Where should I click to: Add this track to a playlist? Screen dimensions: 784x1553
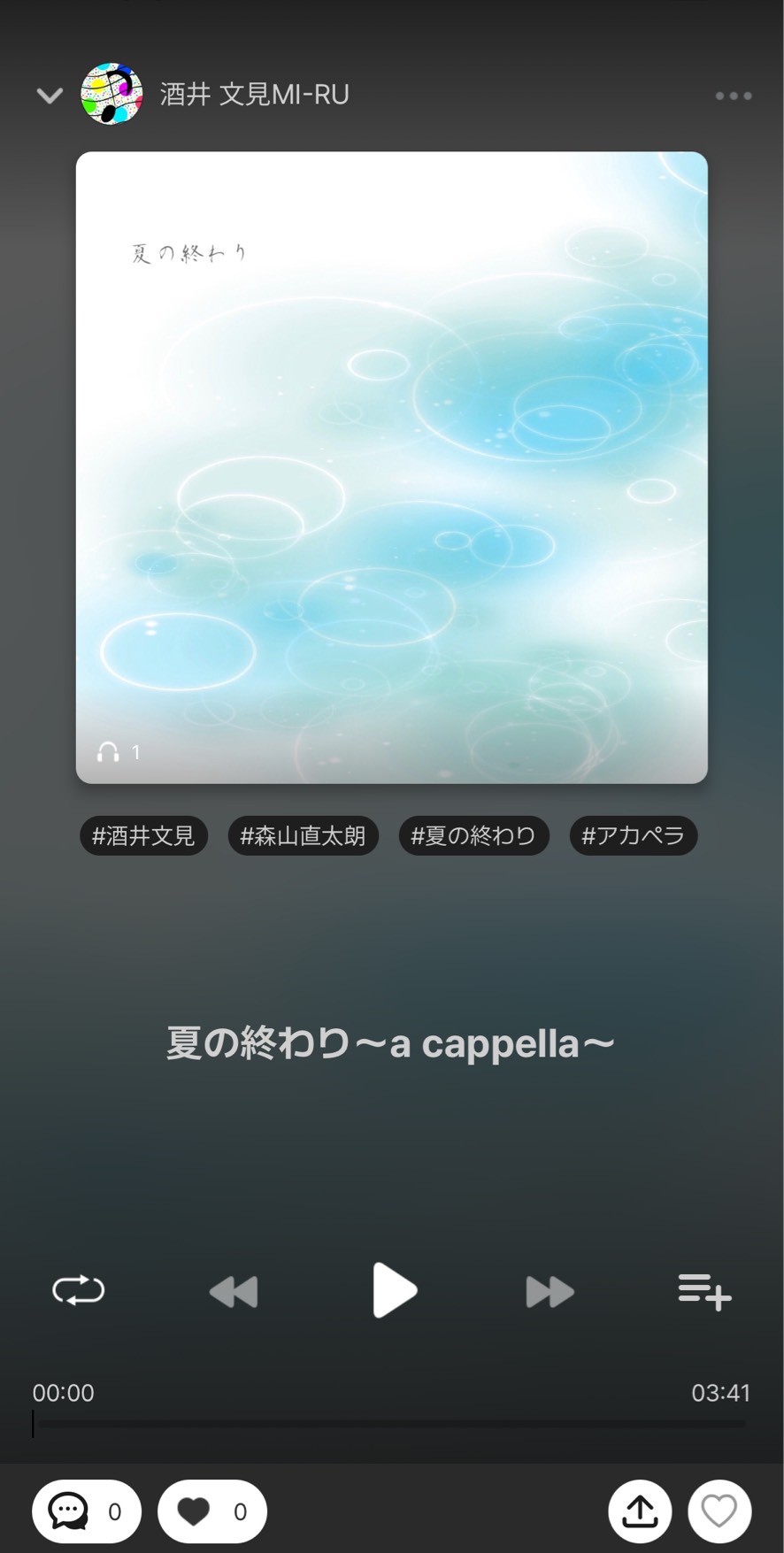704,1292
